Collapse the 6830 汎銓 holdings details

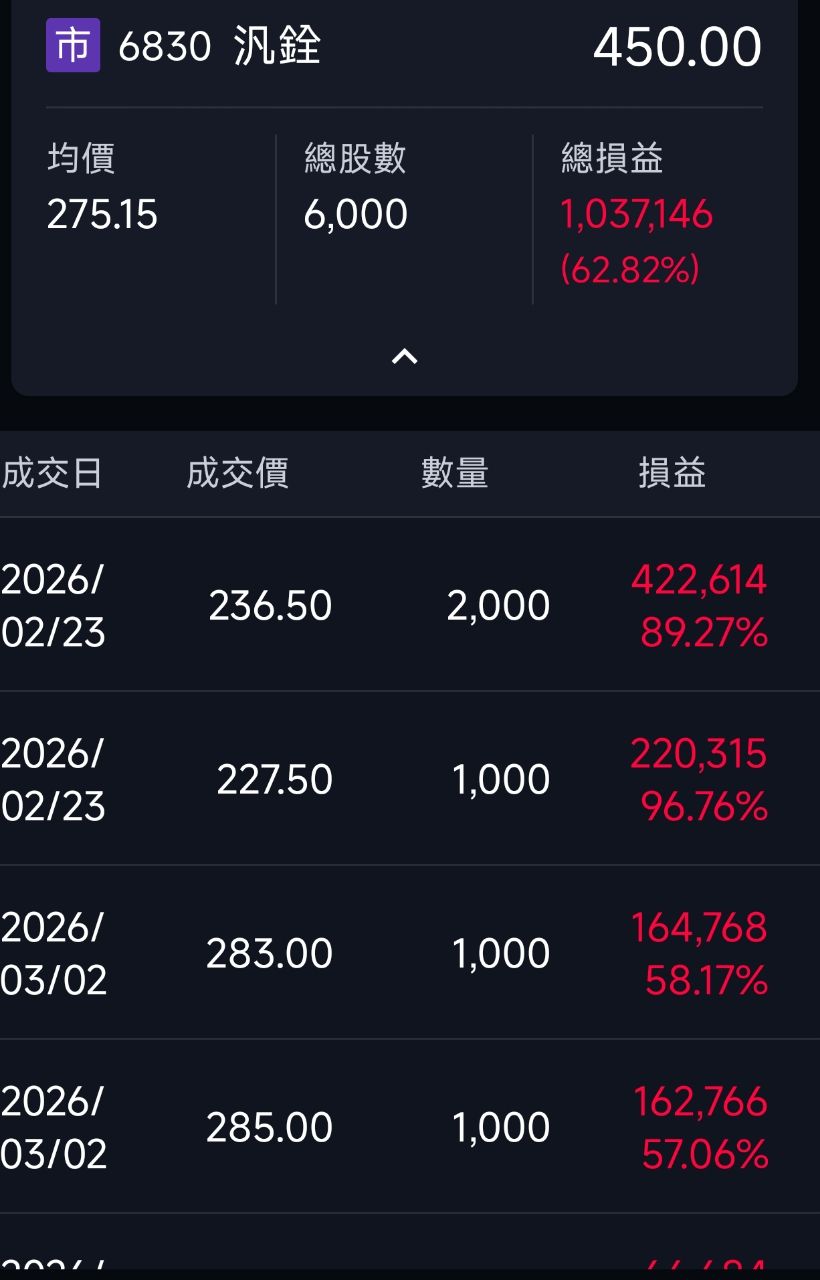click(404, 357)
